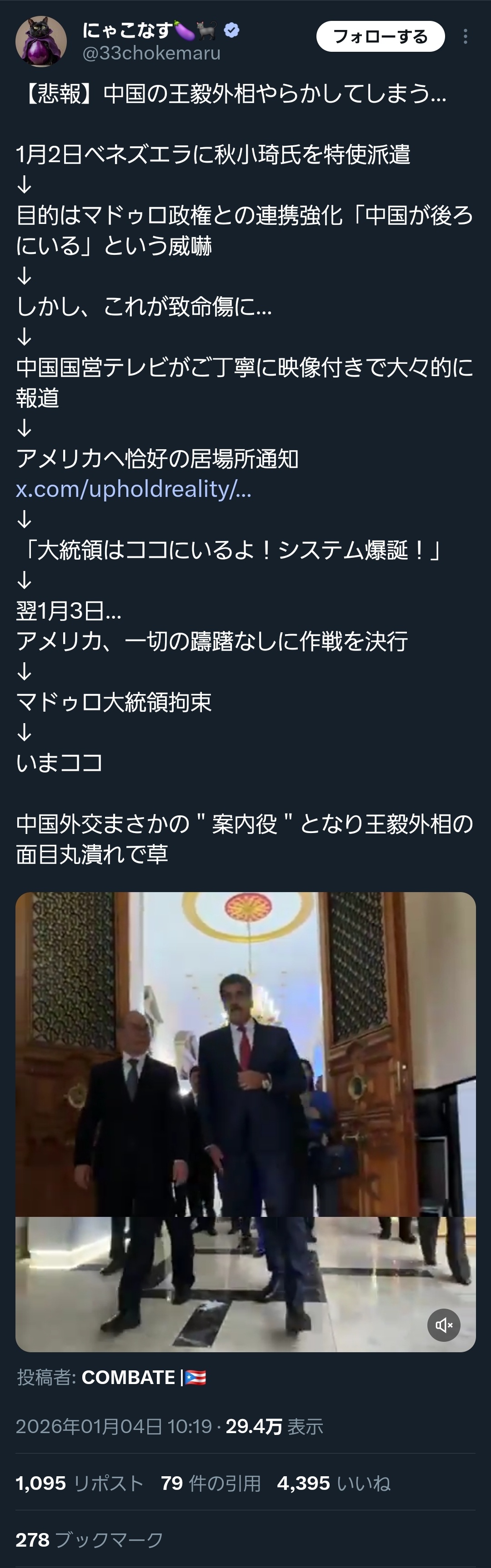The width and height of the screenshot is (491, 1568).
Task: View the 79 quote posts
Action: pos(210,1484)
